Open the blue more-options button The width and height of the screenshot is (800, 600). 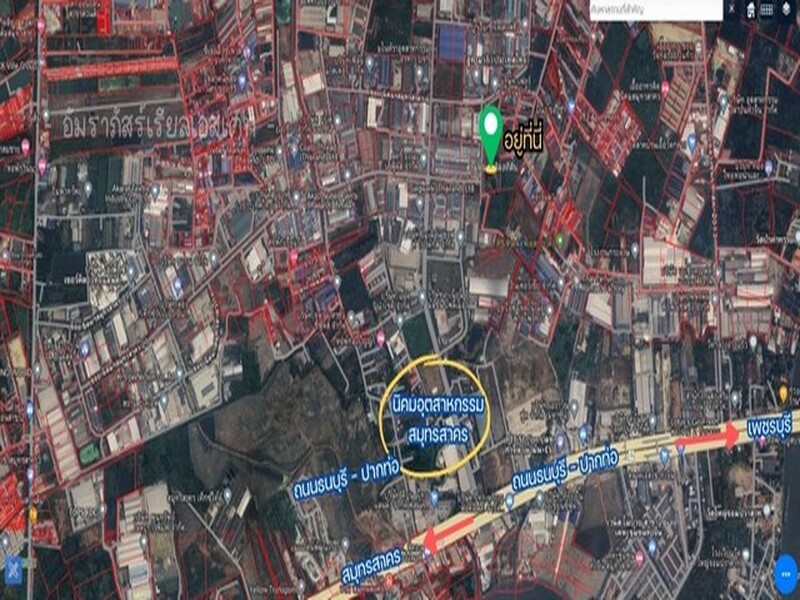click(785, 576)
